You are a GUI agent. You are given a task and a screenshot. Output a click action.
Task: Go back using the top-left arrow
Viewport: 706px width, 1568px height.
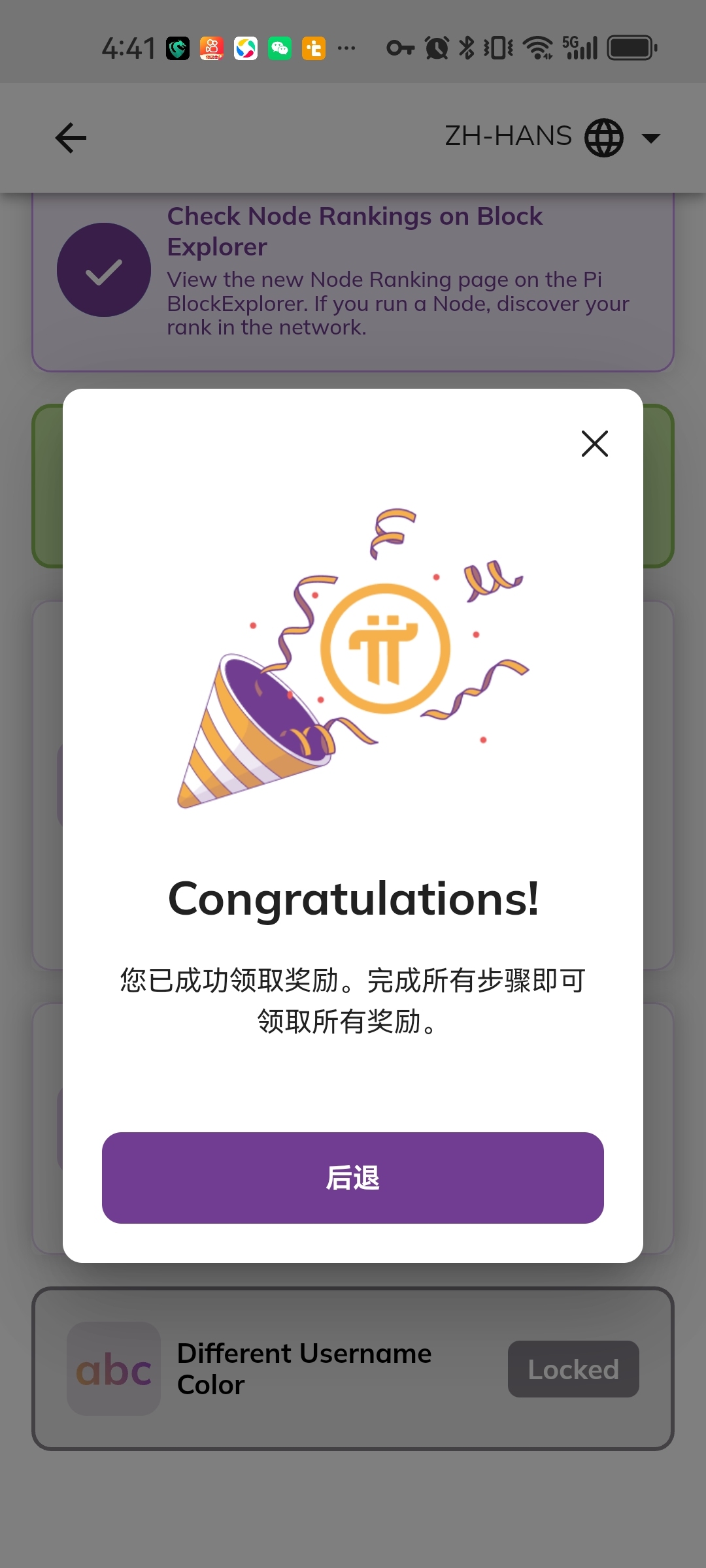[x=71, y=138]
